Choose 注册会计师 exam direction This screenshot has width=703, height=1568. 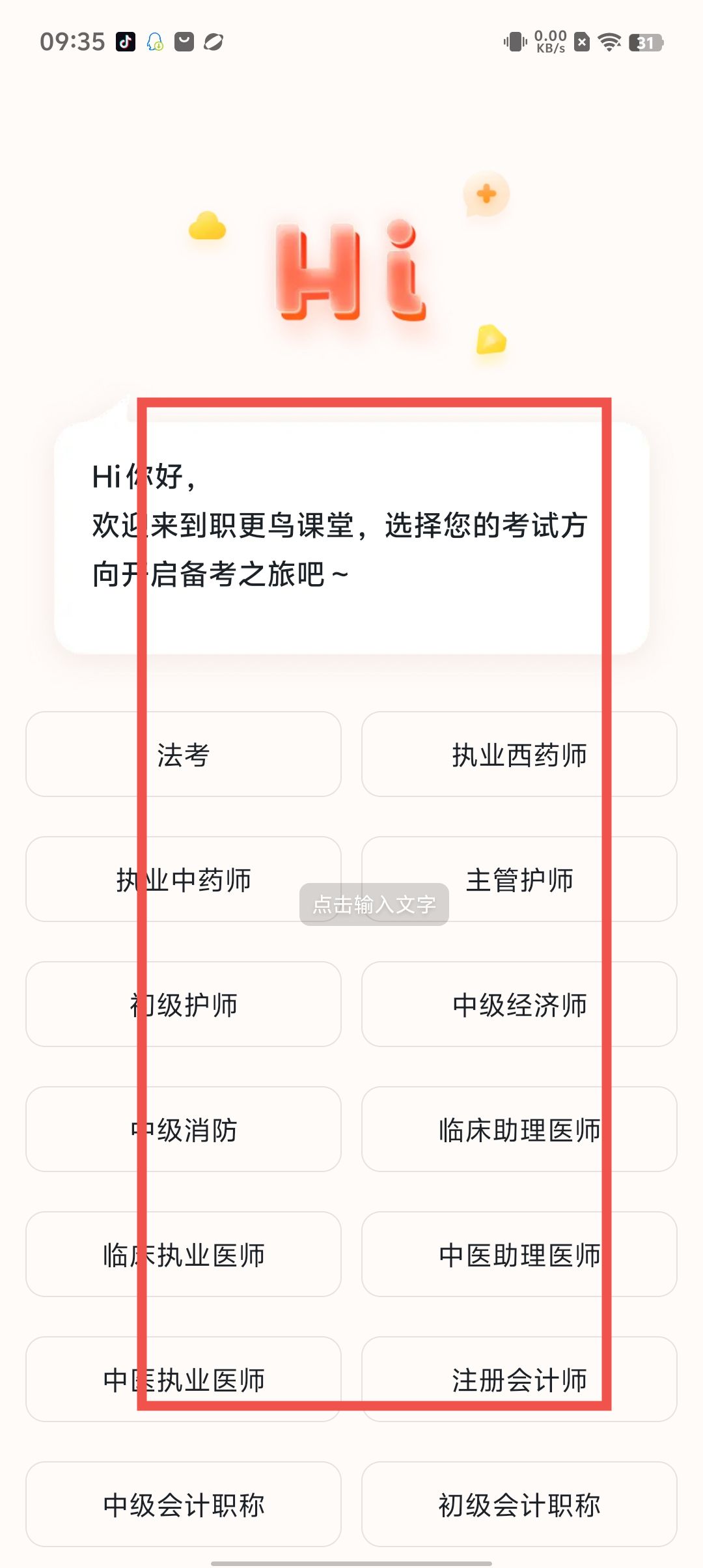click(519, 1379)
